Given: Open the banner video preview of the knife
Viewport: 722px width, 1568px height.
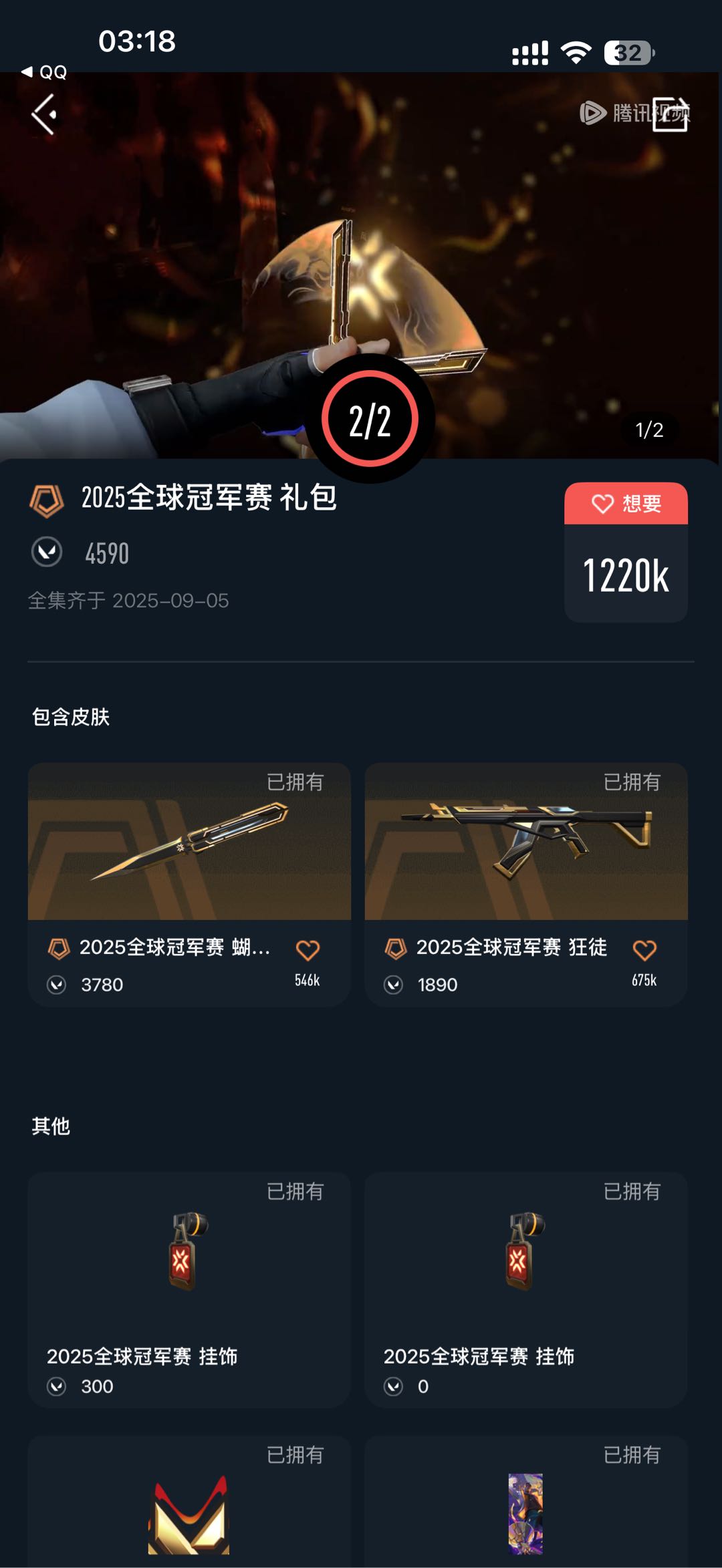Looking at the screenshot, I should tap(361, 267).
